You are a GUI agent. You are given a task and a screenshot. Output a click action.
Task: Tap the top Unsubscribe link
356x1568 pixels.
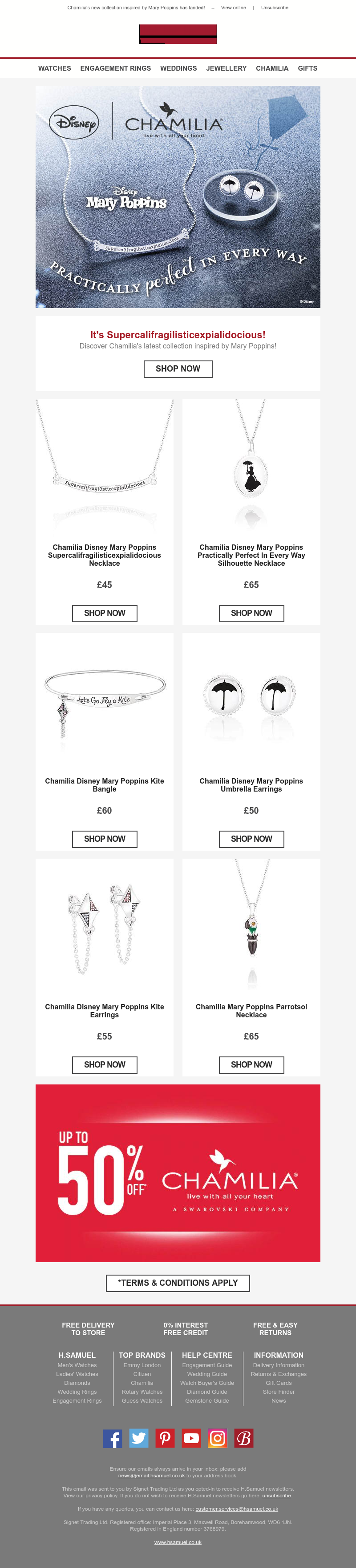[x=274, y=8]
